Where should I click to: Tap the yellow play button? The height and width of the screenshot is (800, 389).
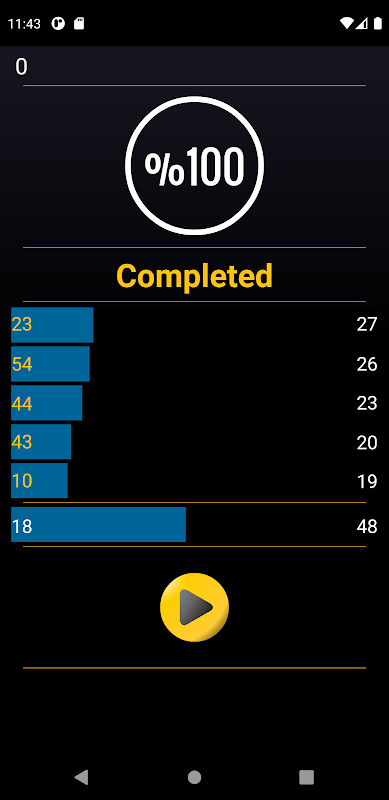[194, 607]
